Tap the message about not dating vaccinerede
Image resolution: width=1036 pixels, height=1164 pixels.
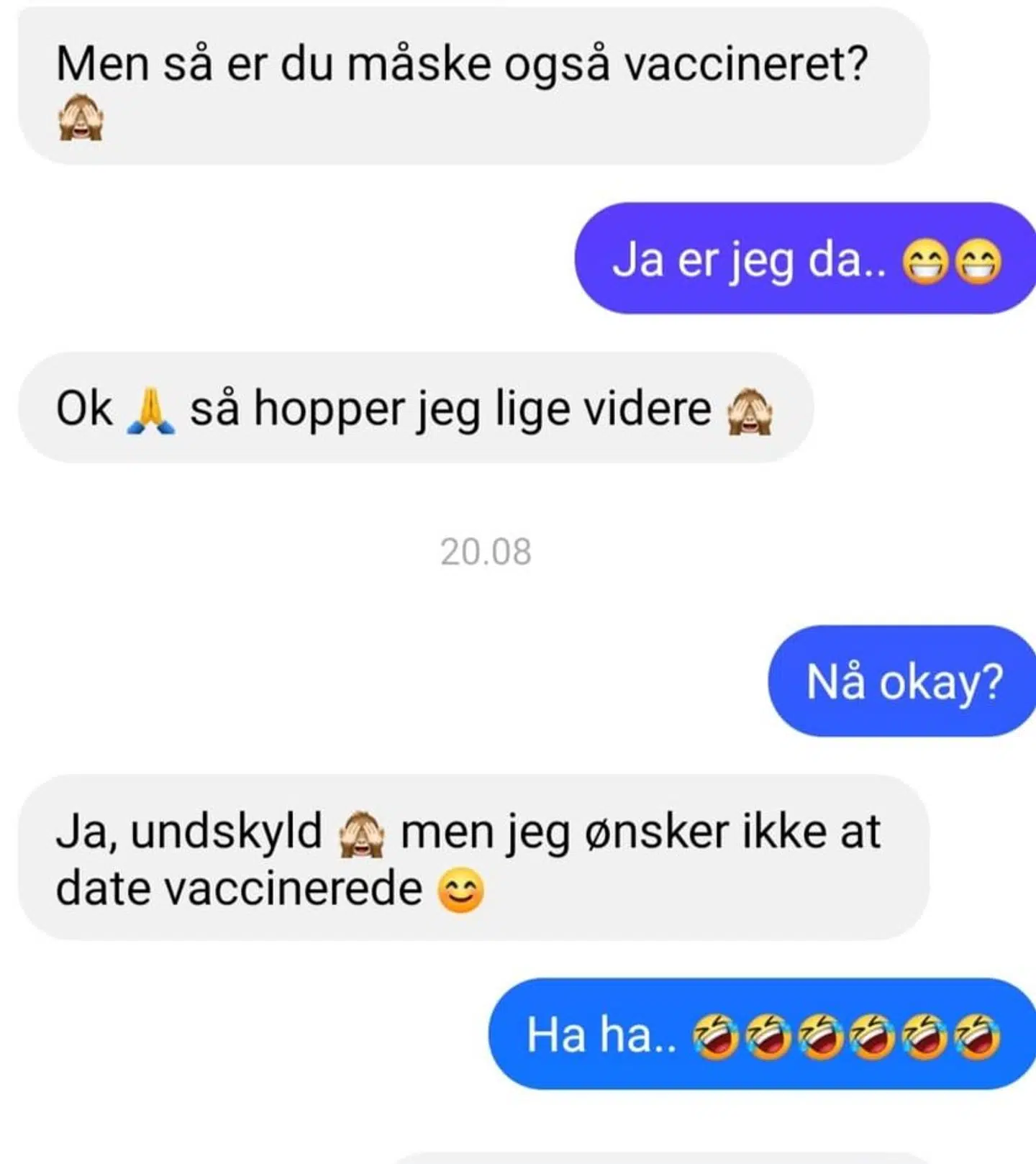coord(468,860)
